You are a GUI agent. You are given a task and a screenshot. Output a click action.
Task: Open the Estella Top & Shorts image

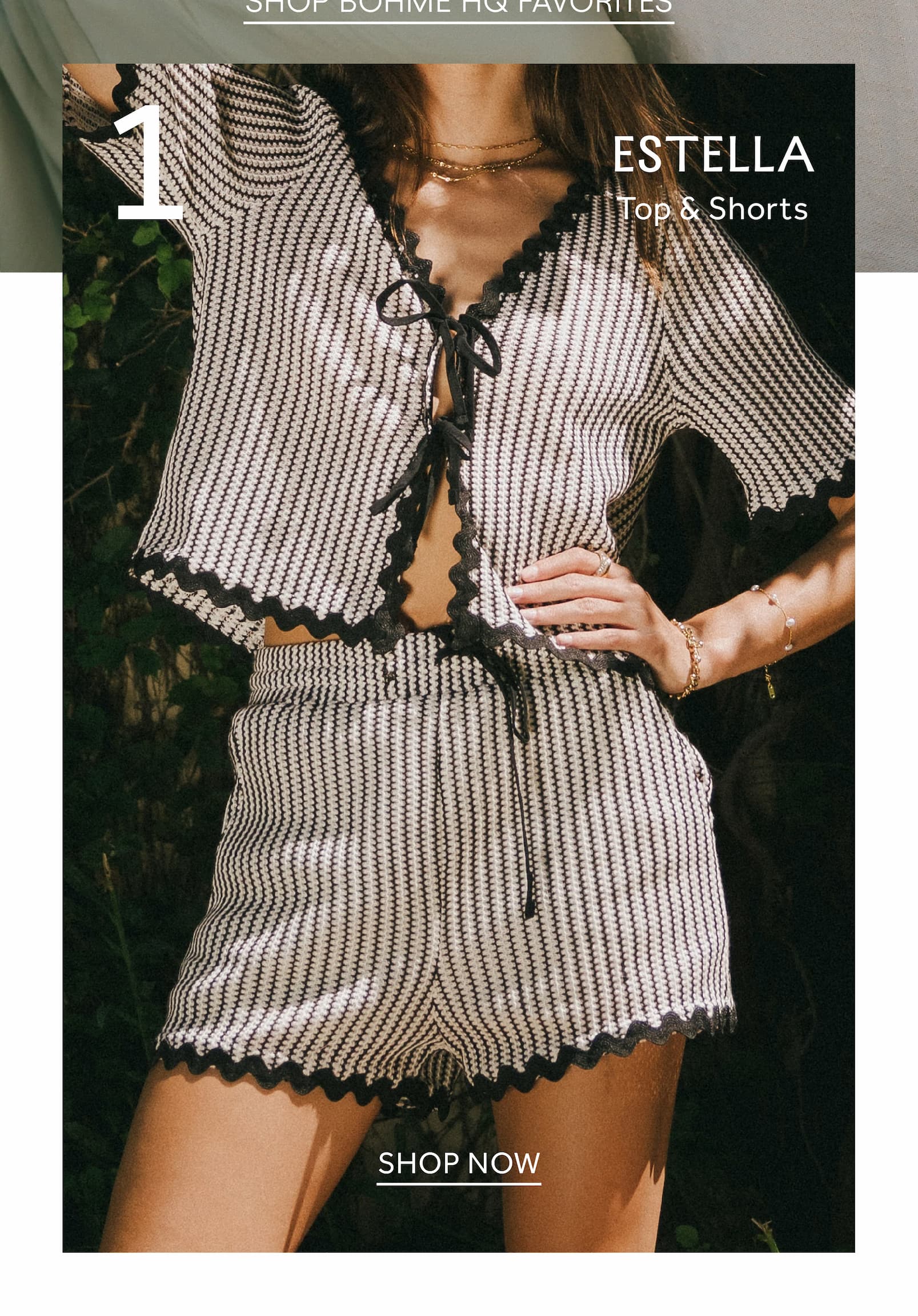pyautogui.click(x=459, y=631)
